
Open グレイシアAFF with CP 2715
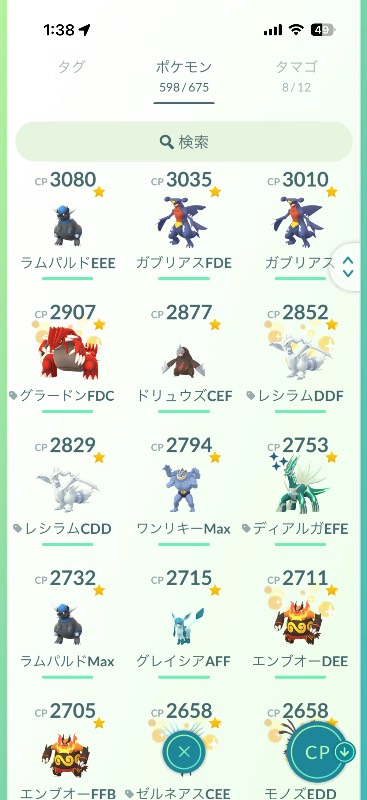184,623
